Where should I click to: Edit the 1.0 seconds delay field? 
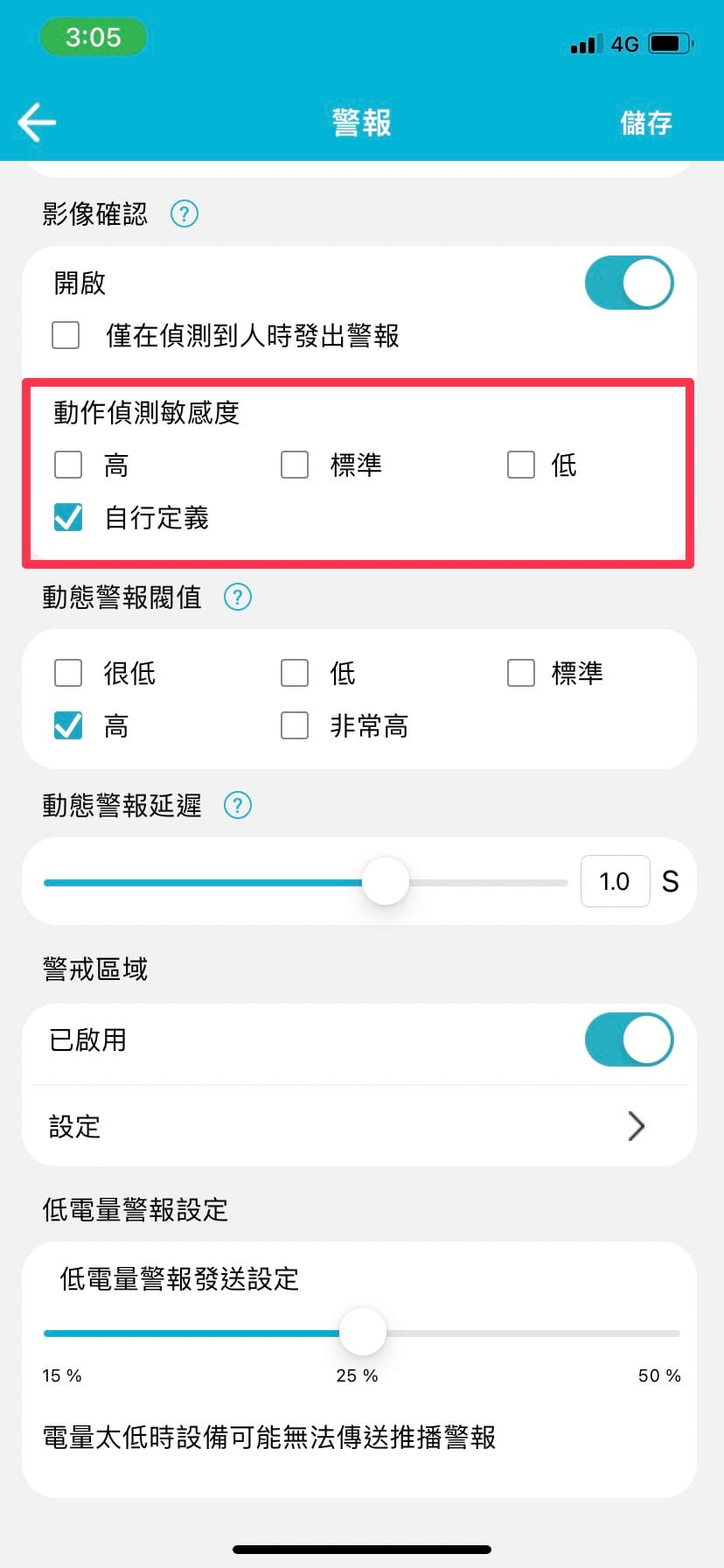(x=615, y=881)
